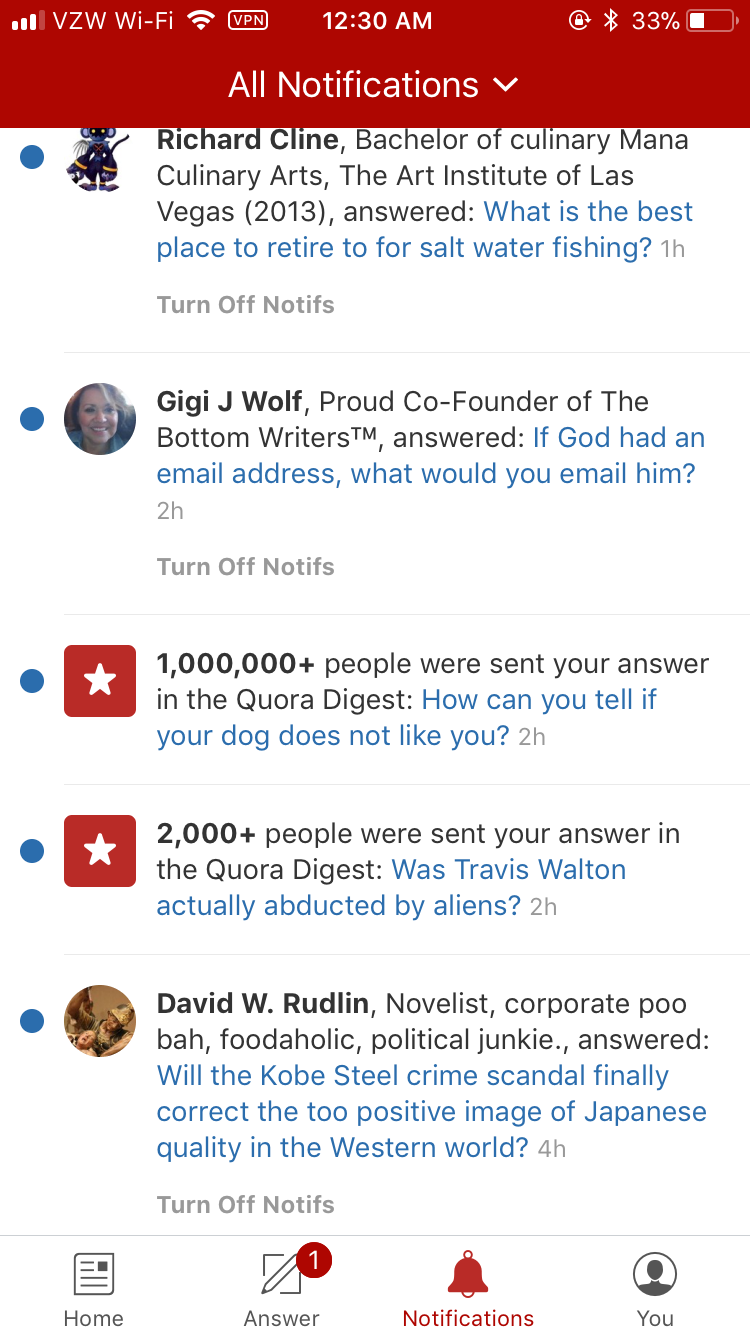Viewport: 750px width, 1334px height.
Task: Open the You profile tab
Action: coord(655,1288)
